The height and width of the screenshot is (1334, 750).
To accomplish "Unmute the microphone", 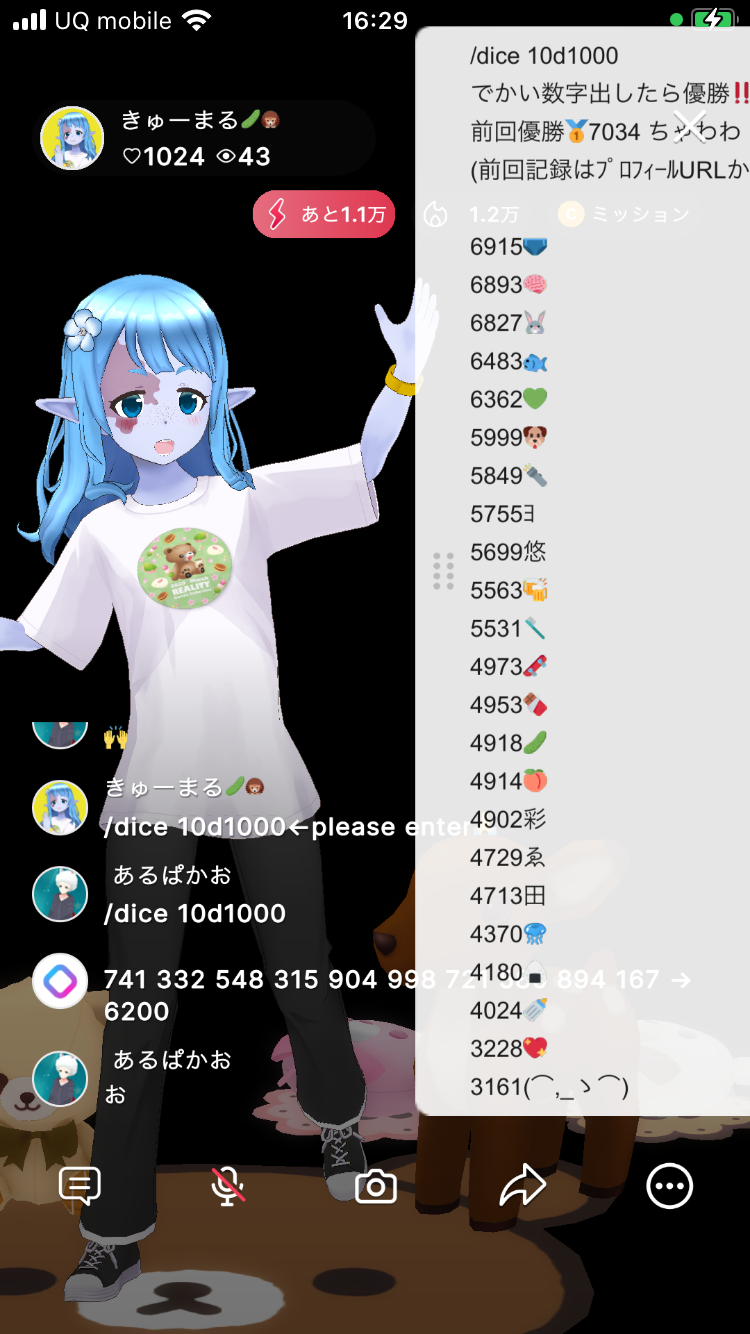I will click(x=228, y=1186).
